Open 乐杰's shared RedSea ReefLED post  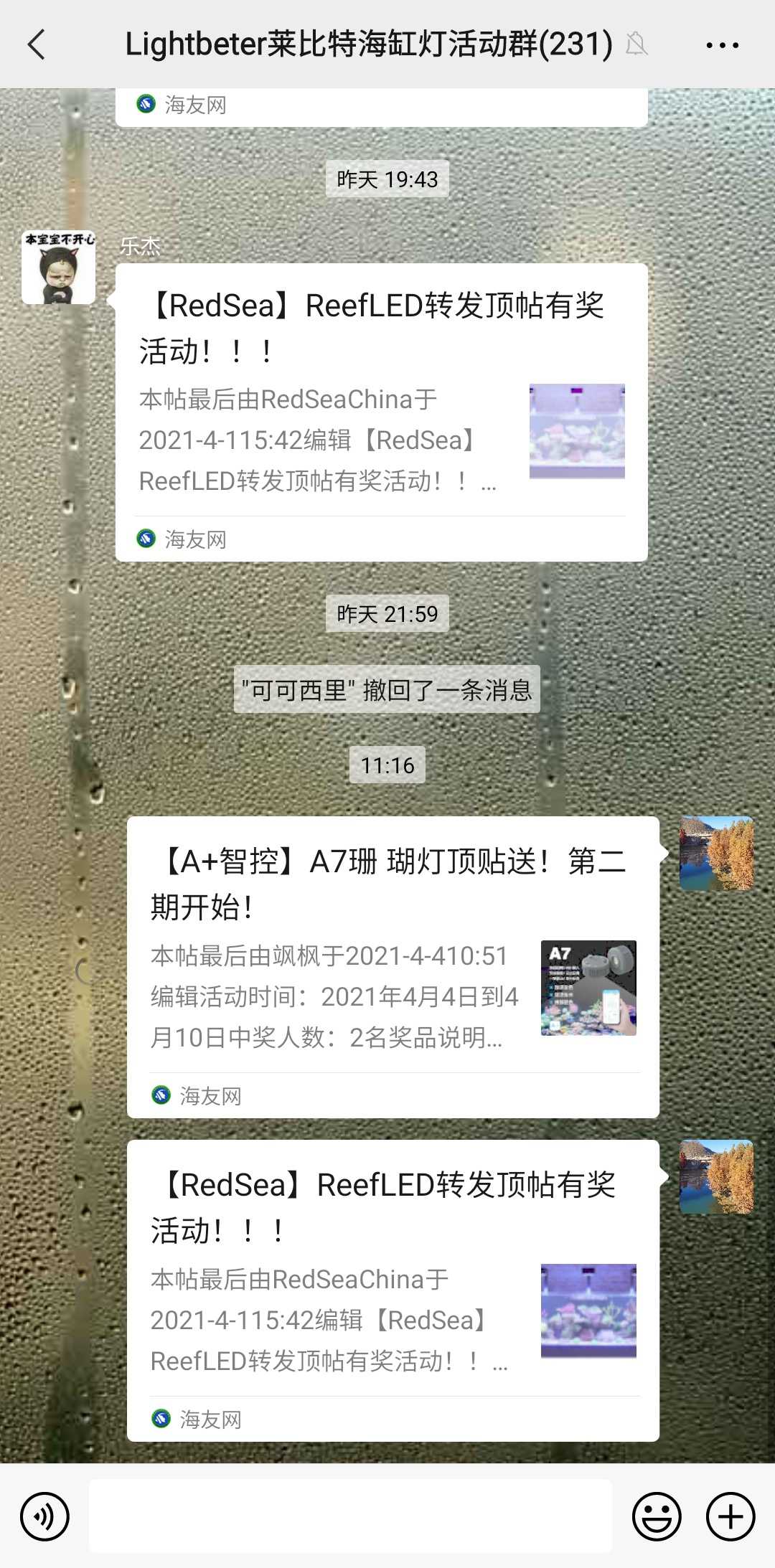point(381,412)
